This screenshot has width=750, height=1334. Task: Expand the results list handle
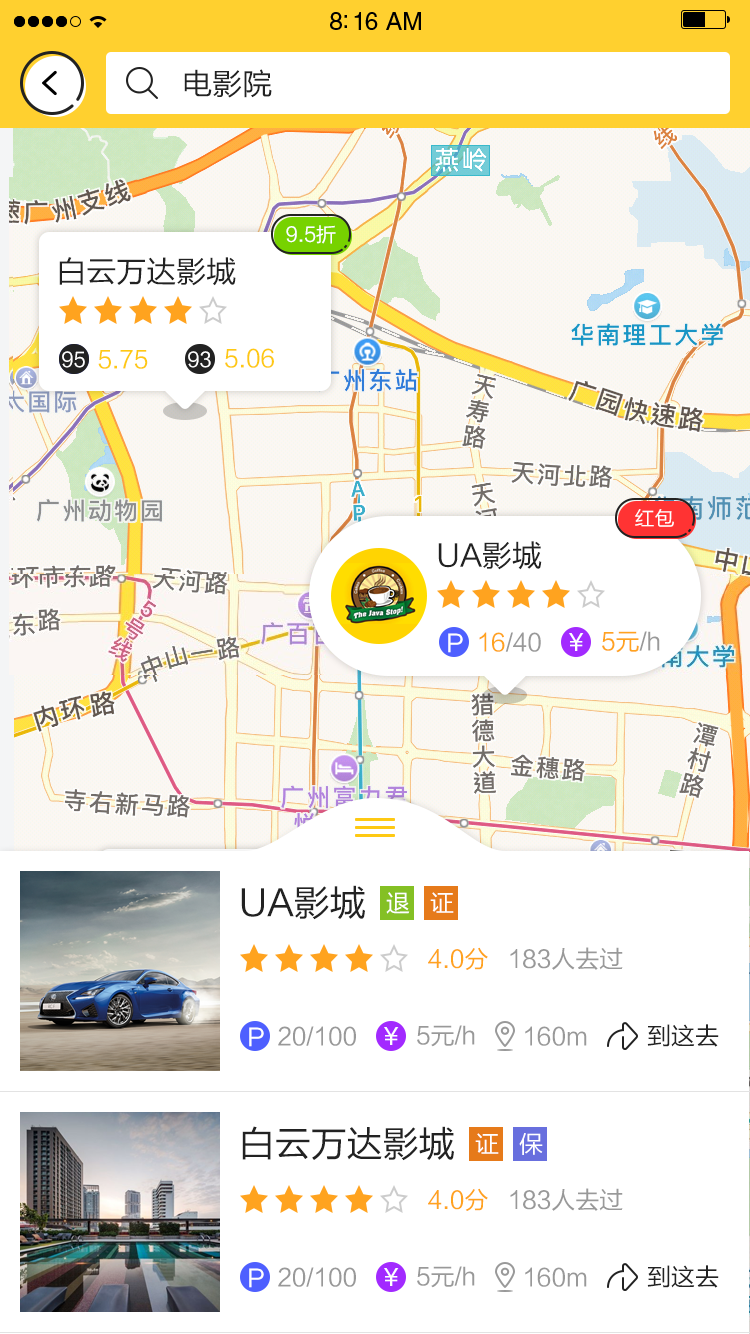coord(375,827)
